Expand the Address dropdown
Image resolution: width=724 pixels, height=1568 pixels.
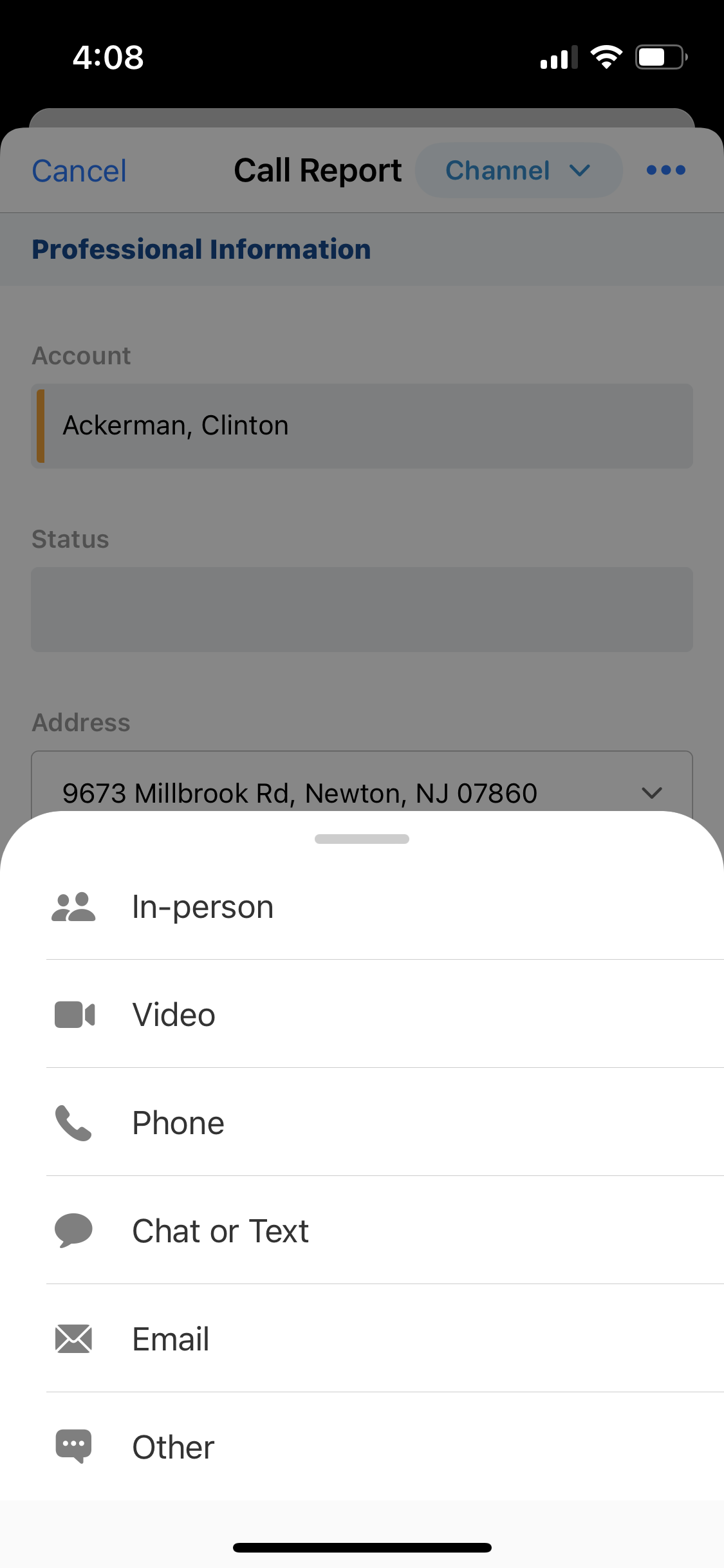click(x=651, y=792)
